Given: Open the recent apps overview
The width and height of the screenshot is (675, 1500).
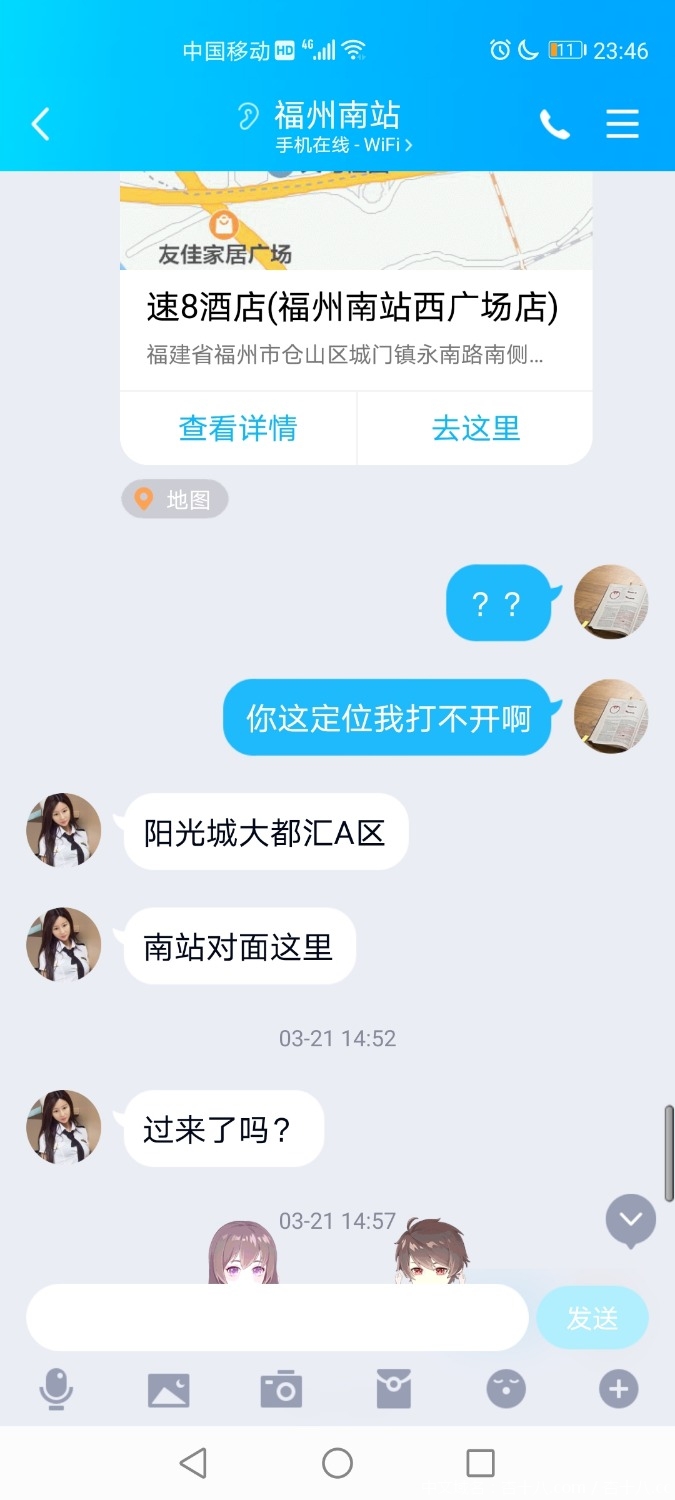Looking at the screenshot, I should click(481, 1463).
